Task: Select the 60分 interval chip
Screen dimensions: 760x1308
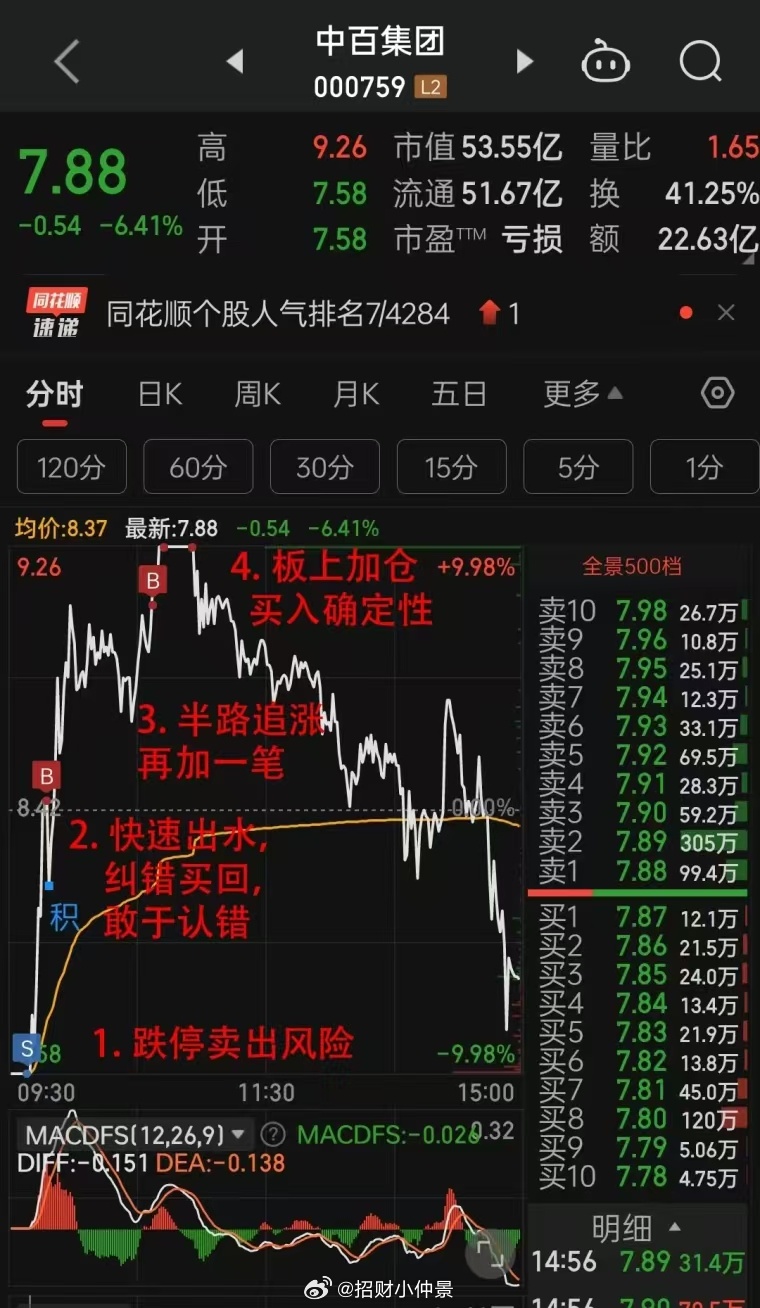Action: pyautogui.click(x=198, y=467)
